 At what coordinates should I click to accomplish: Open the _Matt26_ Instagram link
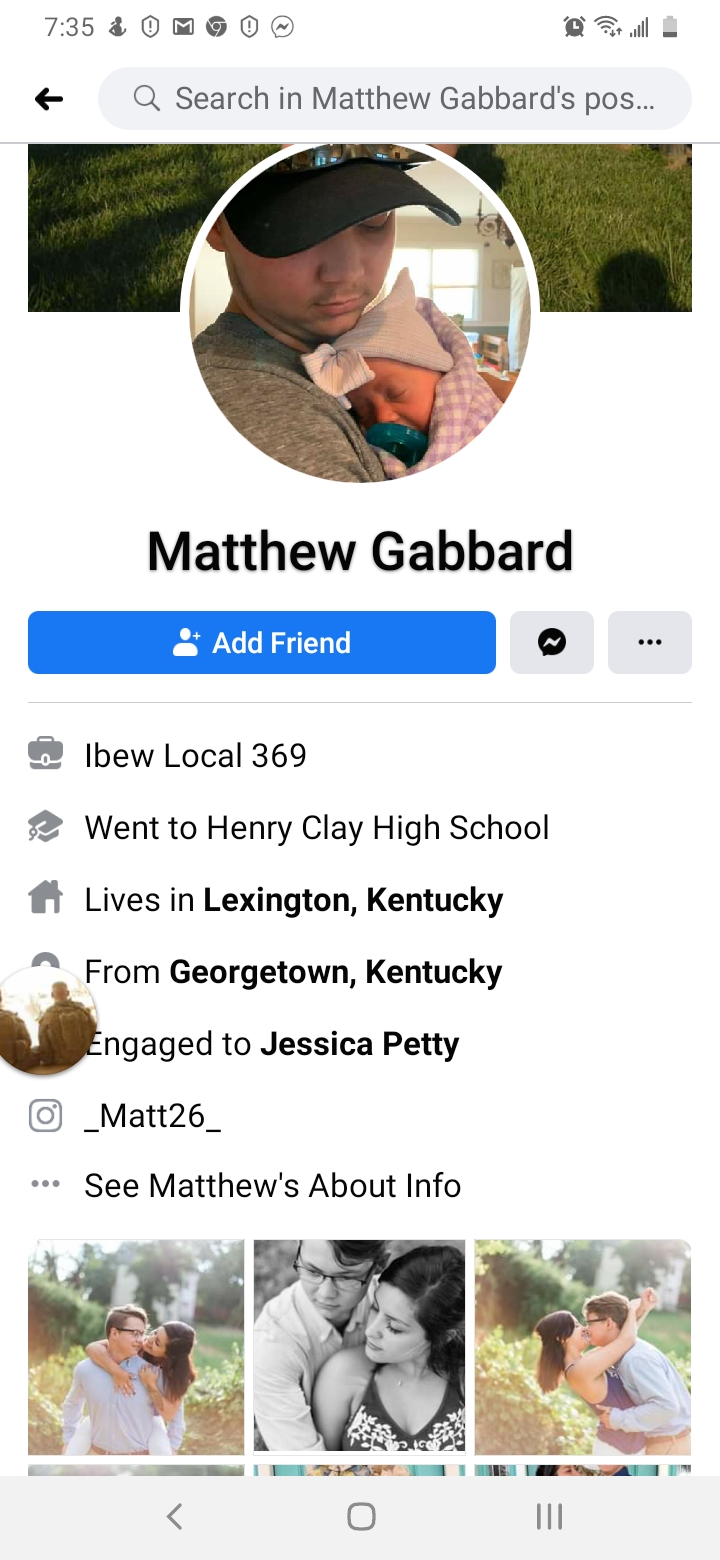(152, 1115)
